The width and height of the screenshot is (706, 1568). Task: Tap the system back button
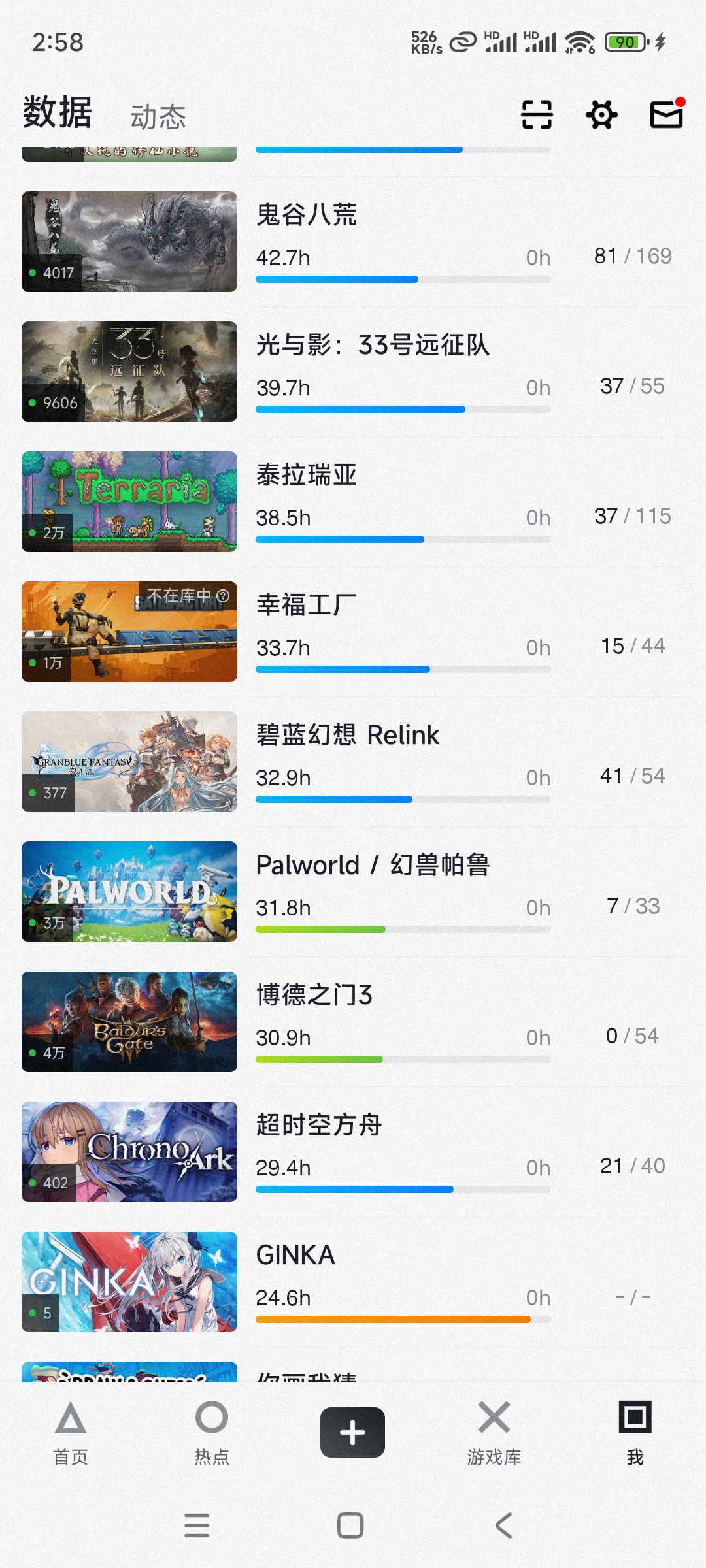(503, 1526)
